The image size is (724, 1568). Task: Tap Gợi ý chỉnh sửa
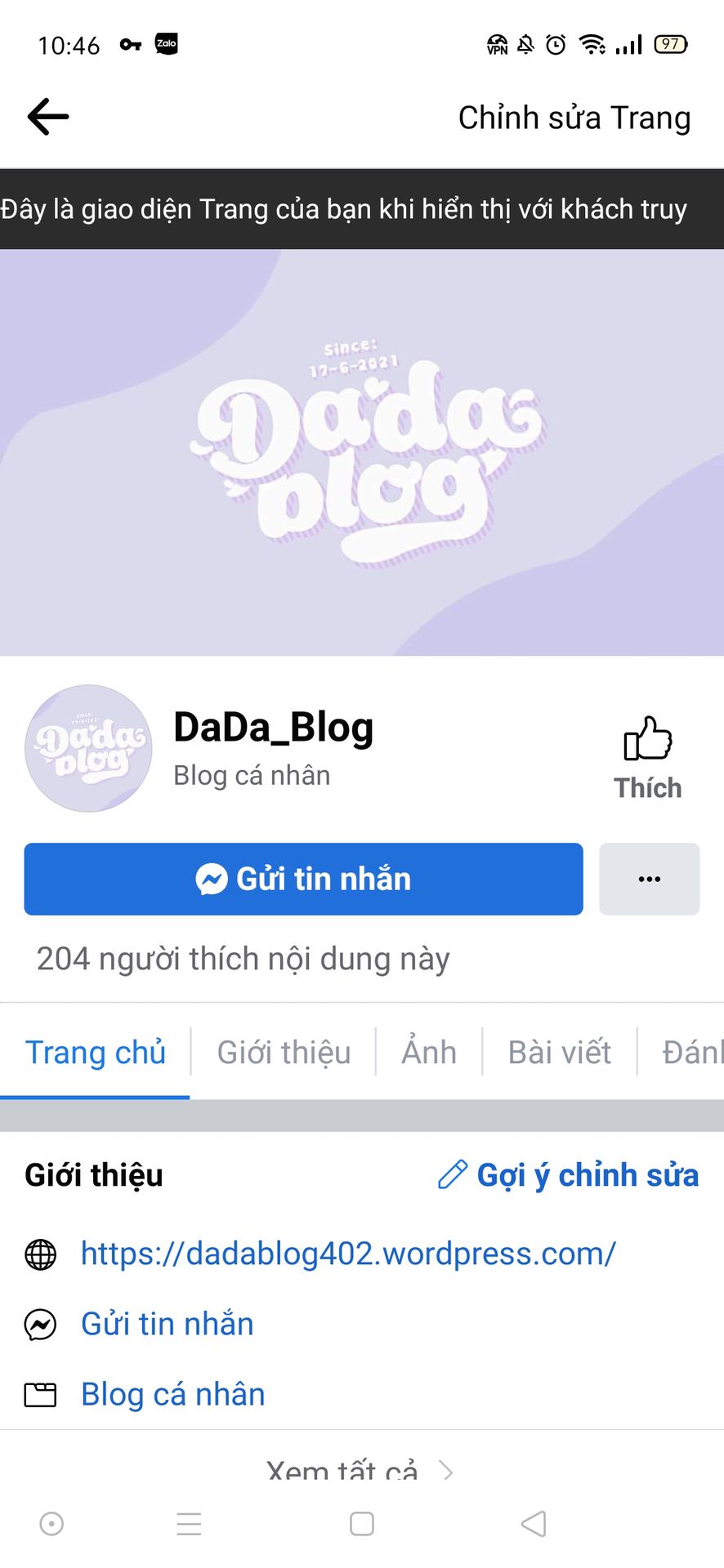pos(569,1175)
